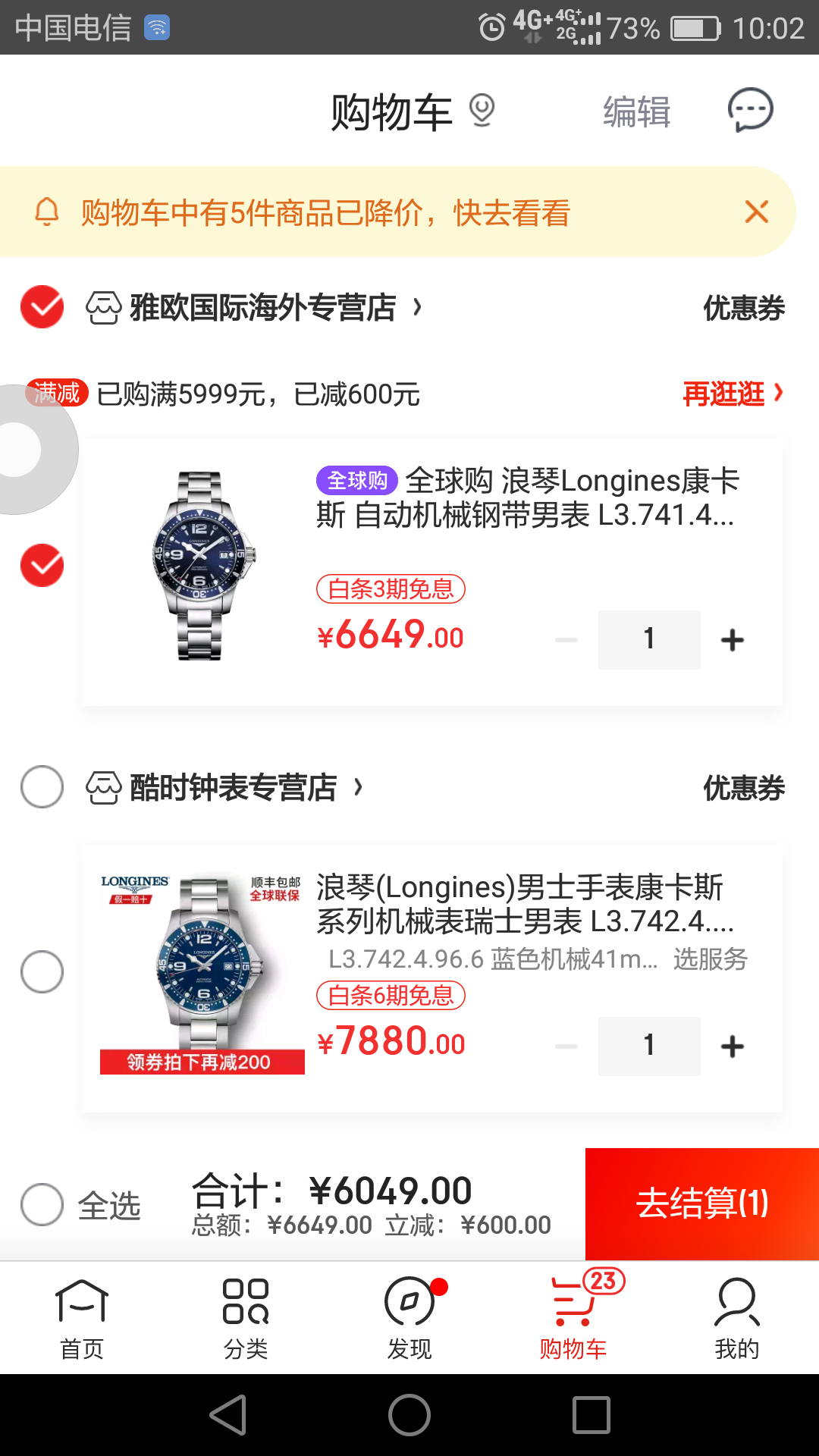Get 优惠券 for 酷时钟表专营店

pos(743,788)
